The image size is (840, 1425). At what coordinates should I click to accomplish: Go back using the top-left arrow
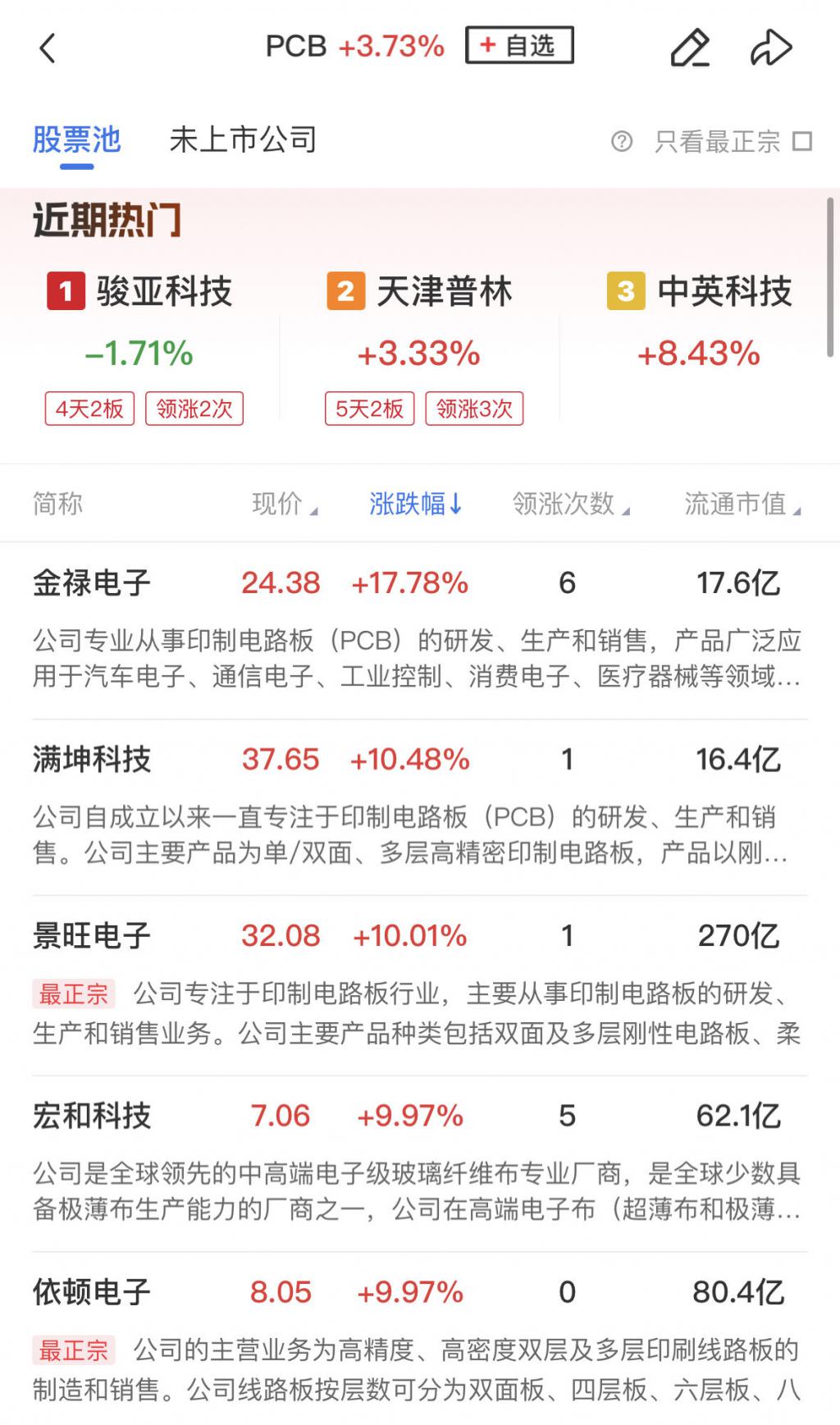[48, 48]
